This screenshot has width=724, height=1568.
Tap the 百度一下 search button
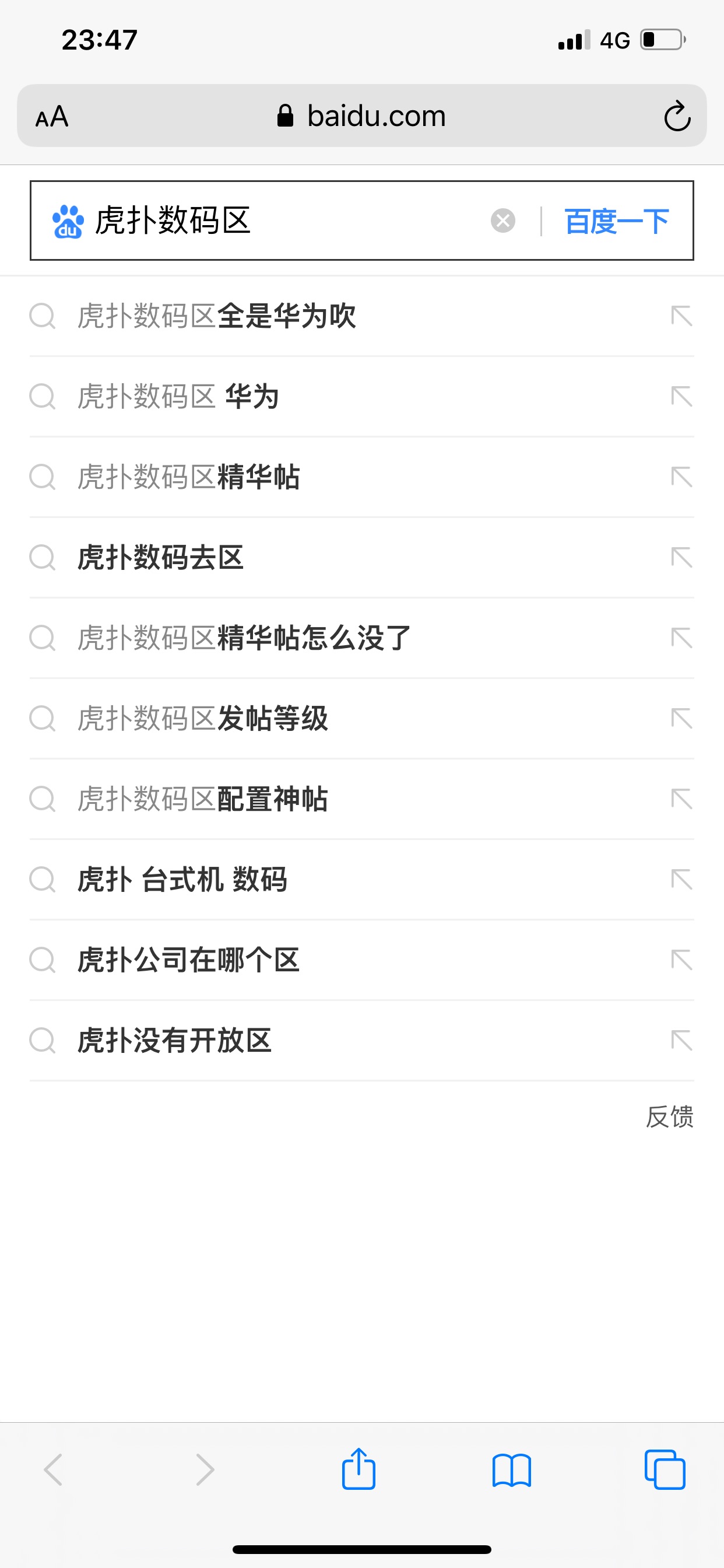[x=616, y=221]
